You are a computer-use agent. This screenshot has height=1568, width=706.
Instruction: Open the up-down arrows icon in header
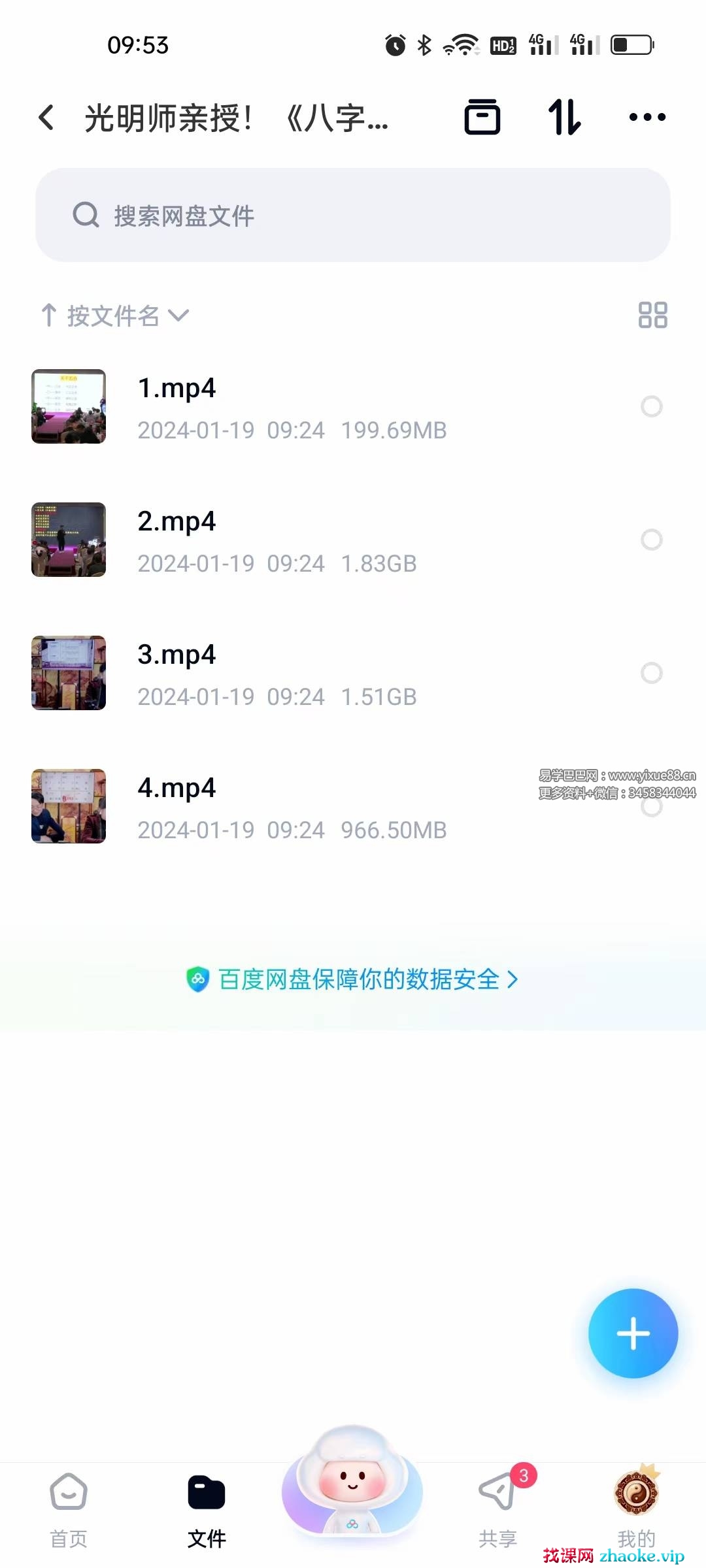pos(564,118)
